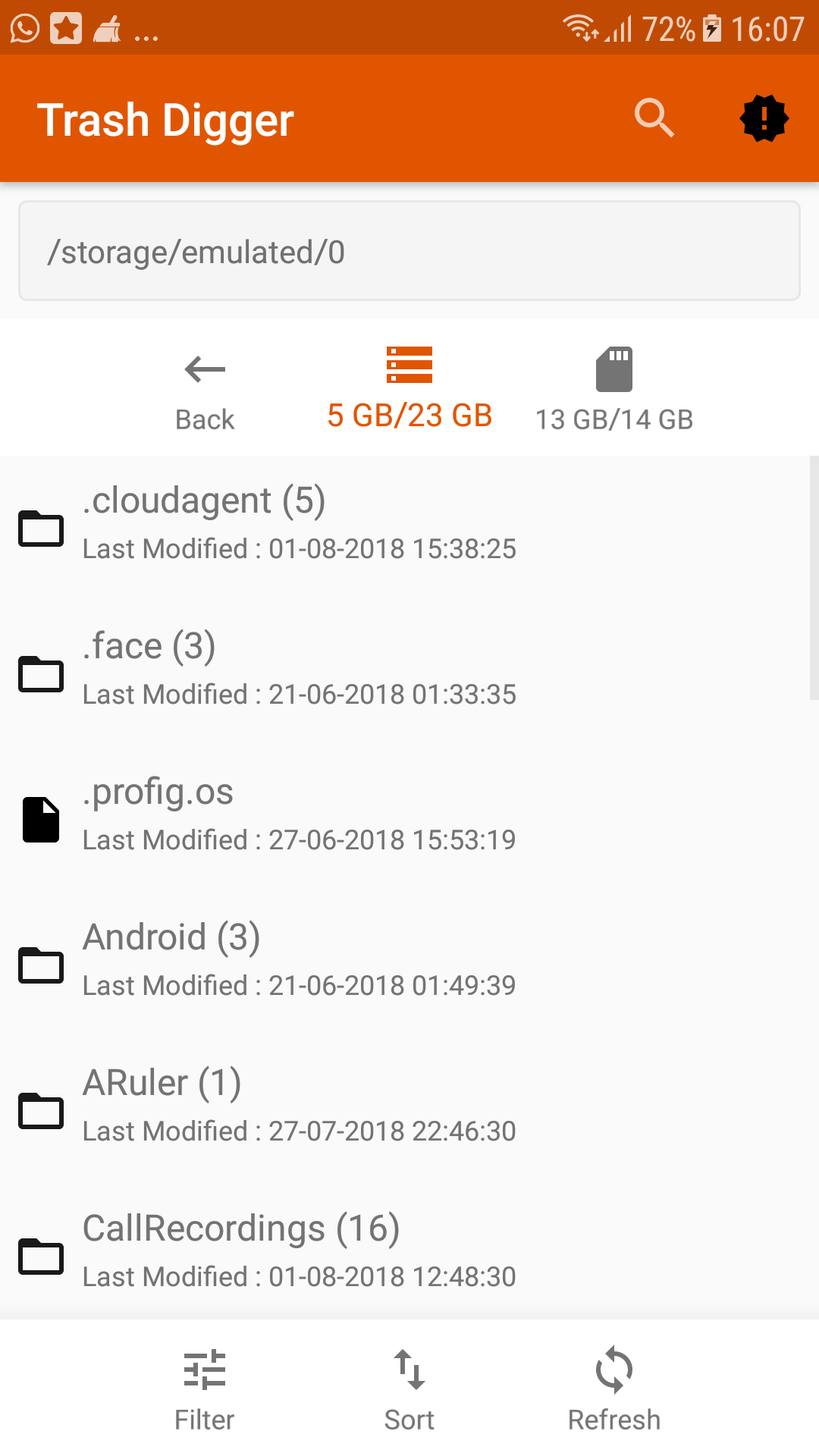This screenshot has width=819, height=1456.
Task: Select the internal storage icon showing 5 GB/23 GB
Action: point(409,366)
